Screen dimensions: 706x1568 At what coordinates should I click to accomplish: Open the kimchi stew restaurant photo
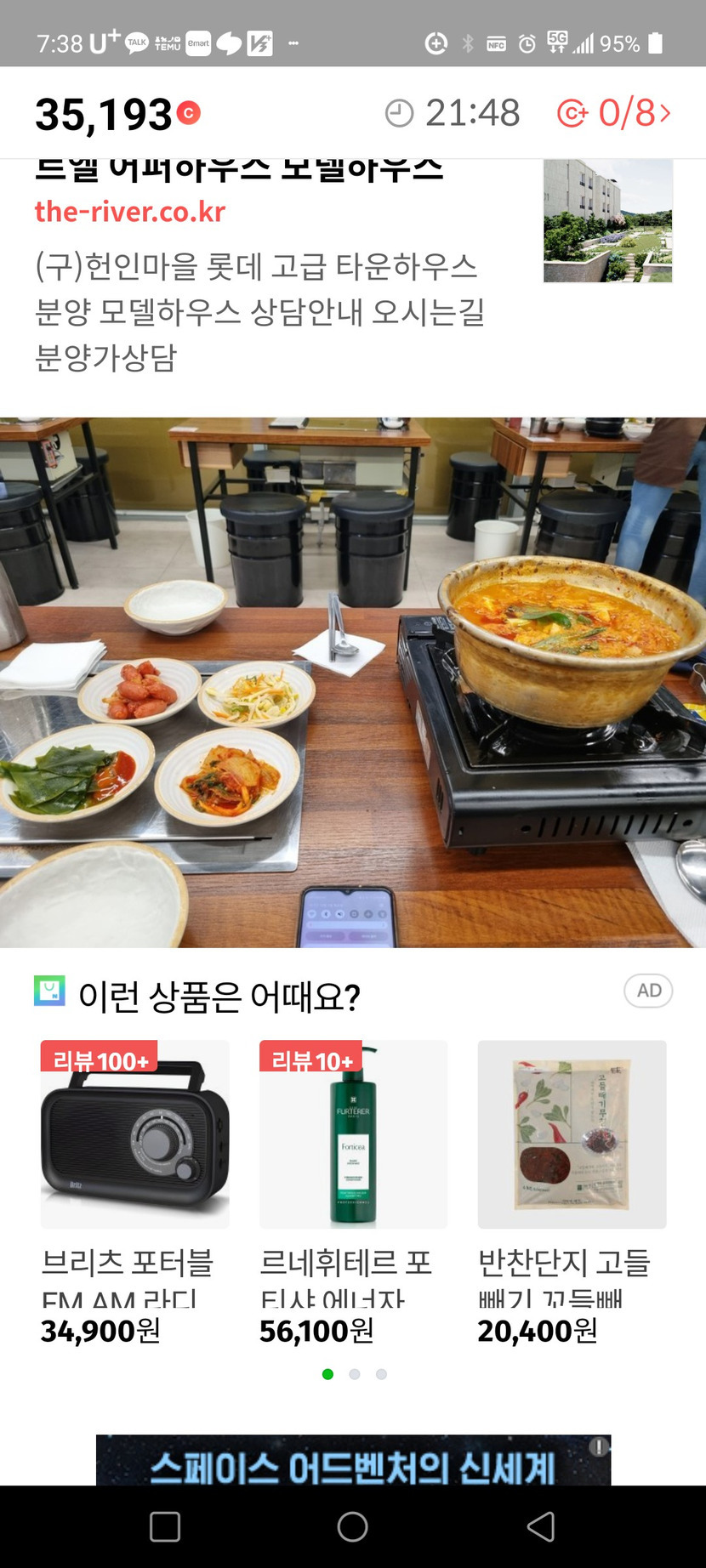pos(353,682)
